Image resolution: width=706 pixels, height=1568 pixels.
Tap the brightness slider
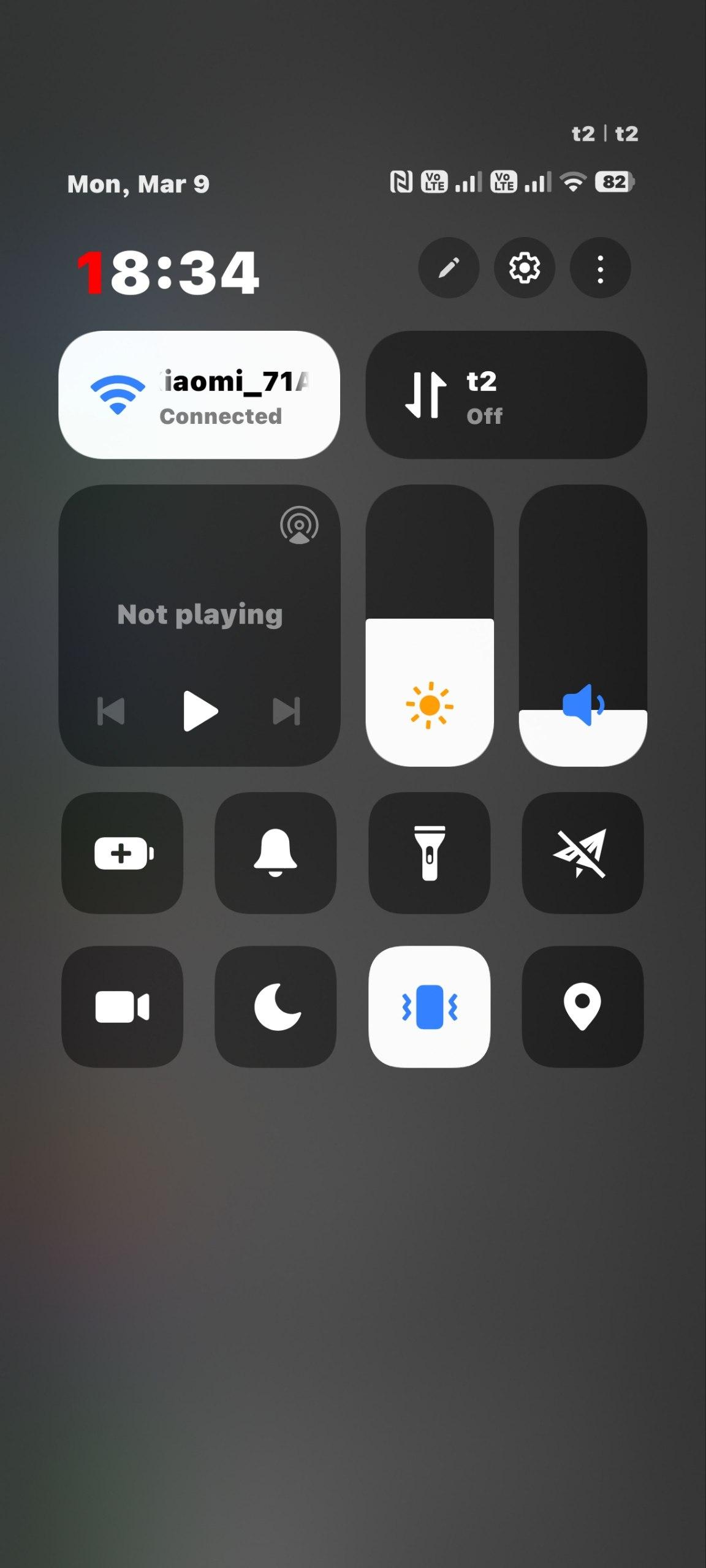430,625
